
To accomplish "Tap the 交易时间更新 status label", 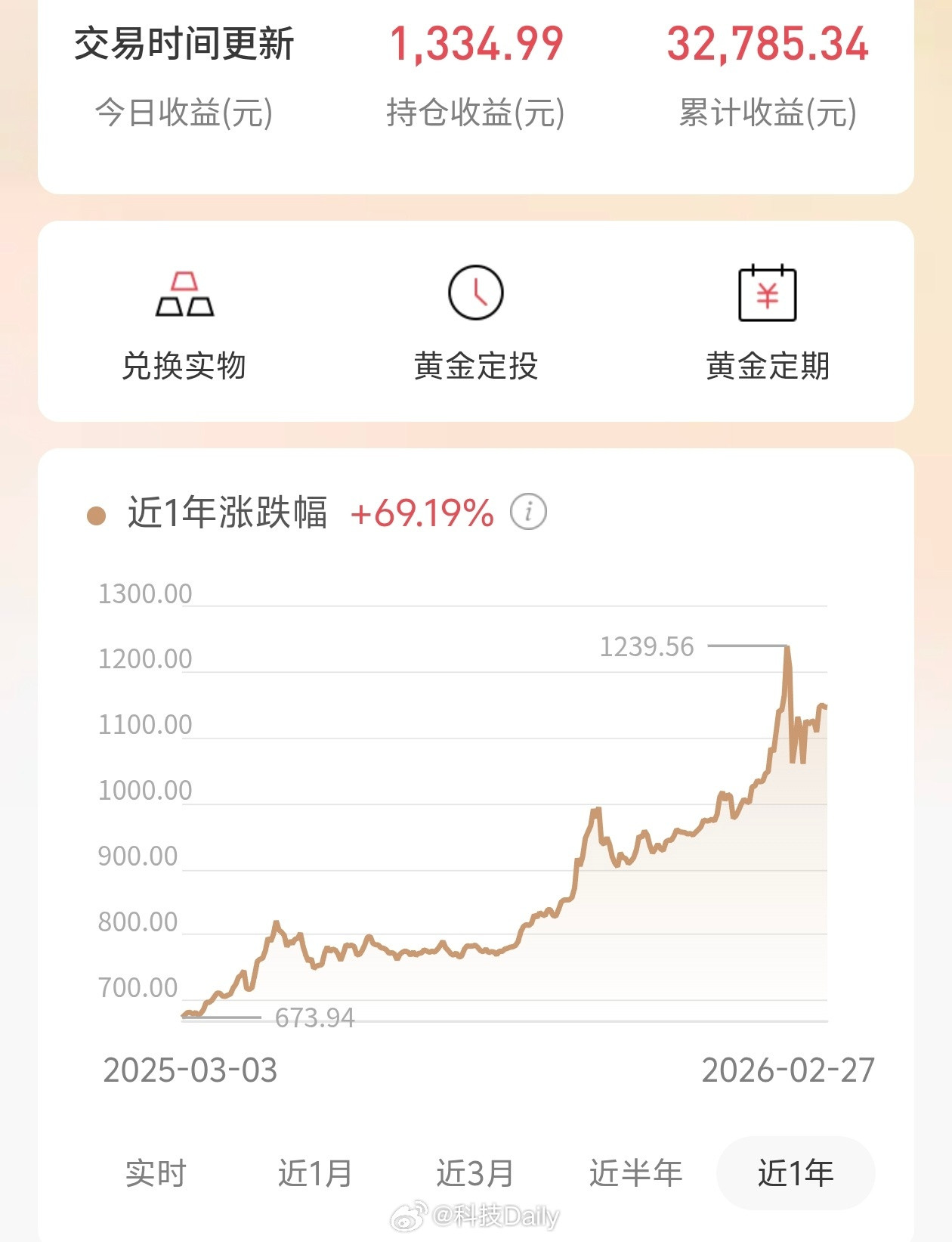I will (x=185, y=43).
